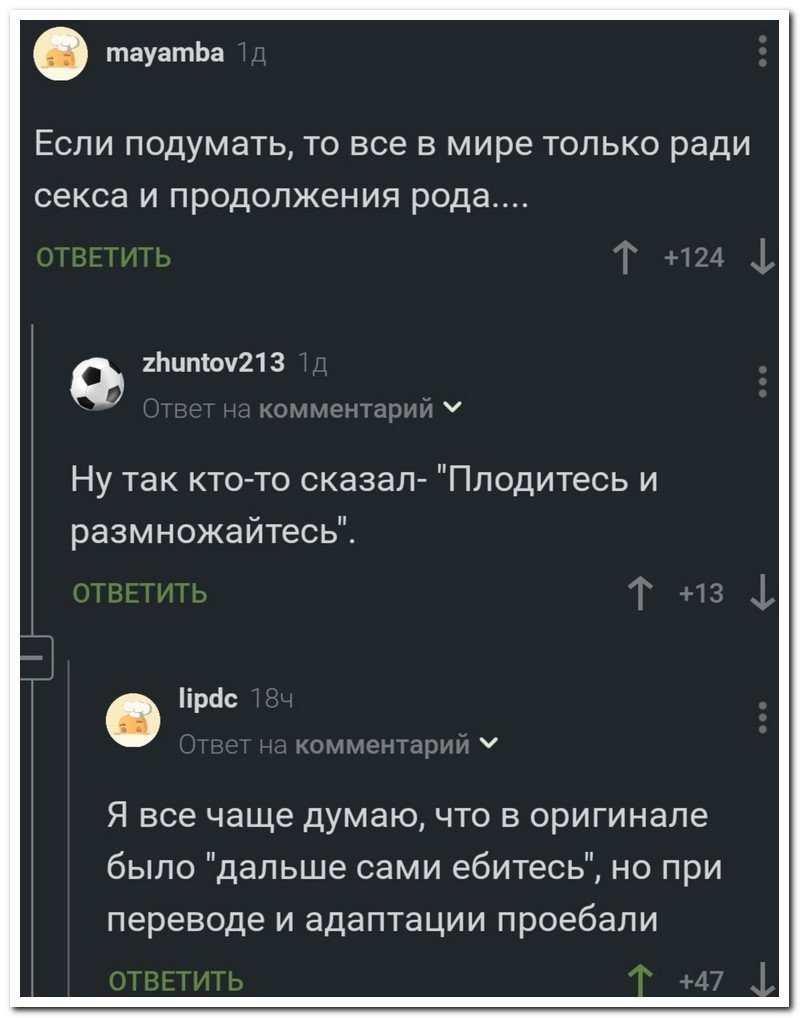The height and width of the screenshot is (1018, 800).
Task: Upvote mayamba's comment
Action: 626,258
